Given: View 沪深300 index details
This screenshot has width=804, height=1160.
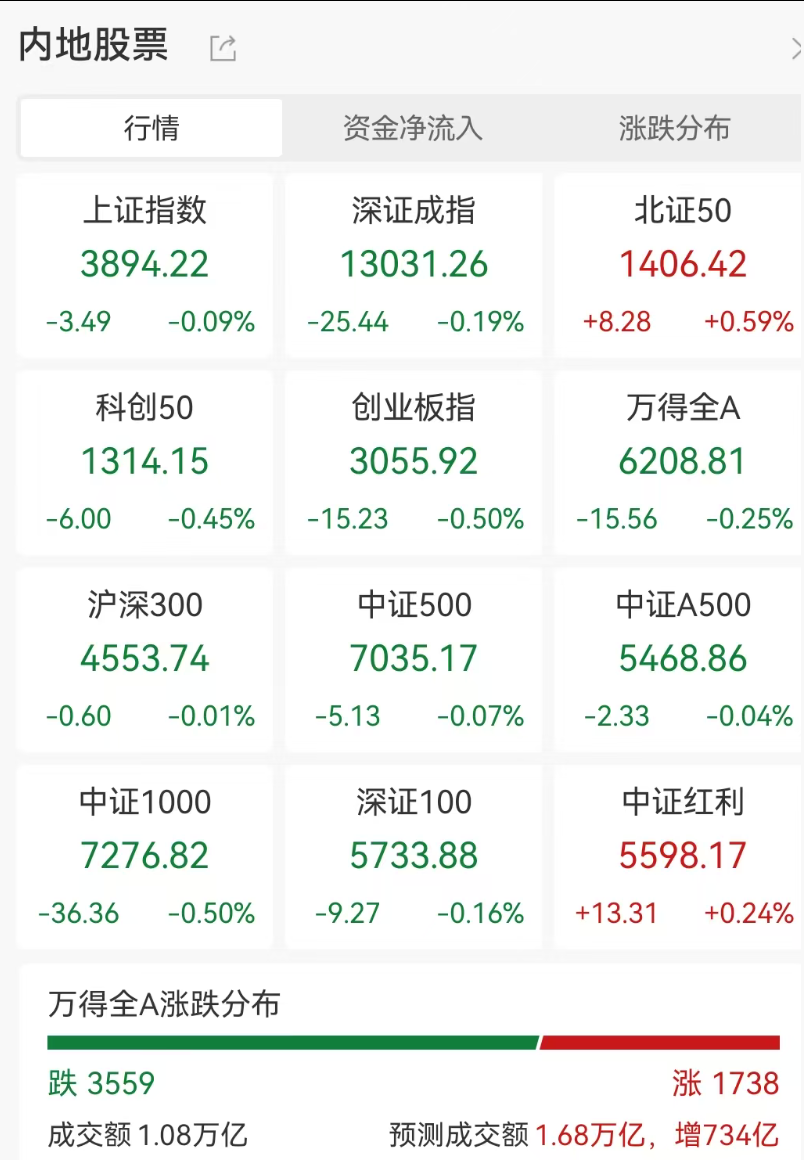Looking at the screenshot, I should (x=145, y=659).
